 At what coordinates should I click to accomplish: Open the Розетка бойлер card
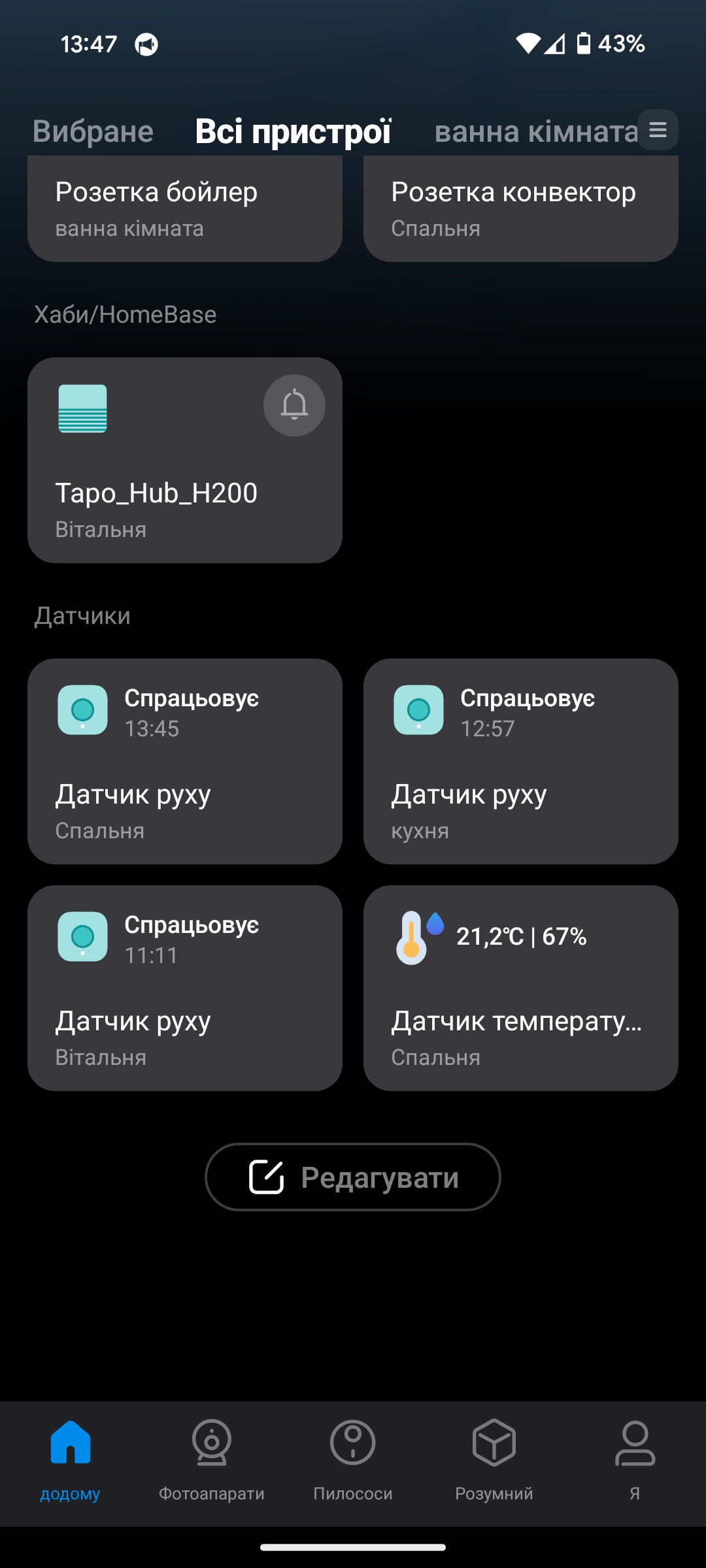click(x=185, y=209)
